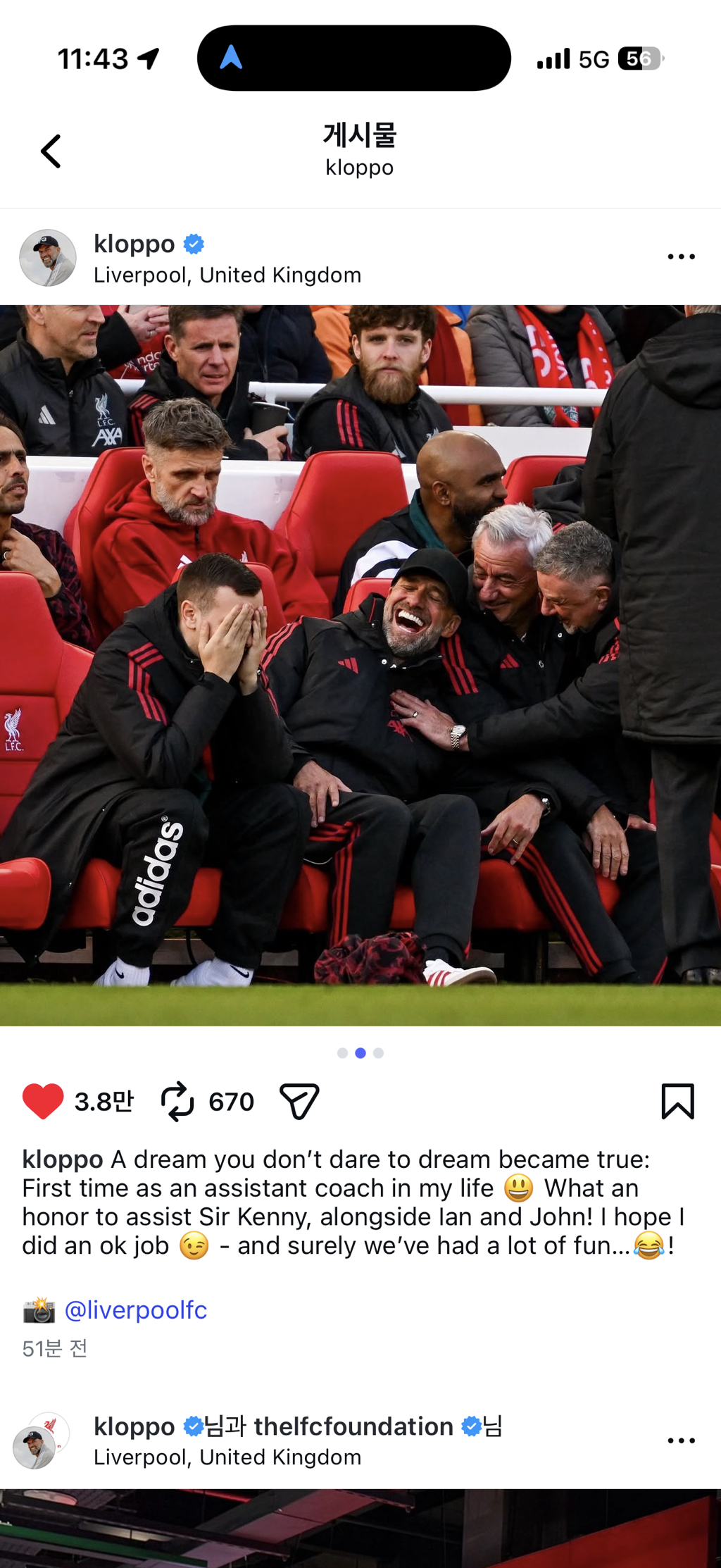This screenshot has width=721, height=1568.
Task: Open thelfcfoundation profile link
Action: [353, 1426]
